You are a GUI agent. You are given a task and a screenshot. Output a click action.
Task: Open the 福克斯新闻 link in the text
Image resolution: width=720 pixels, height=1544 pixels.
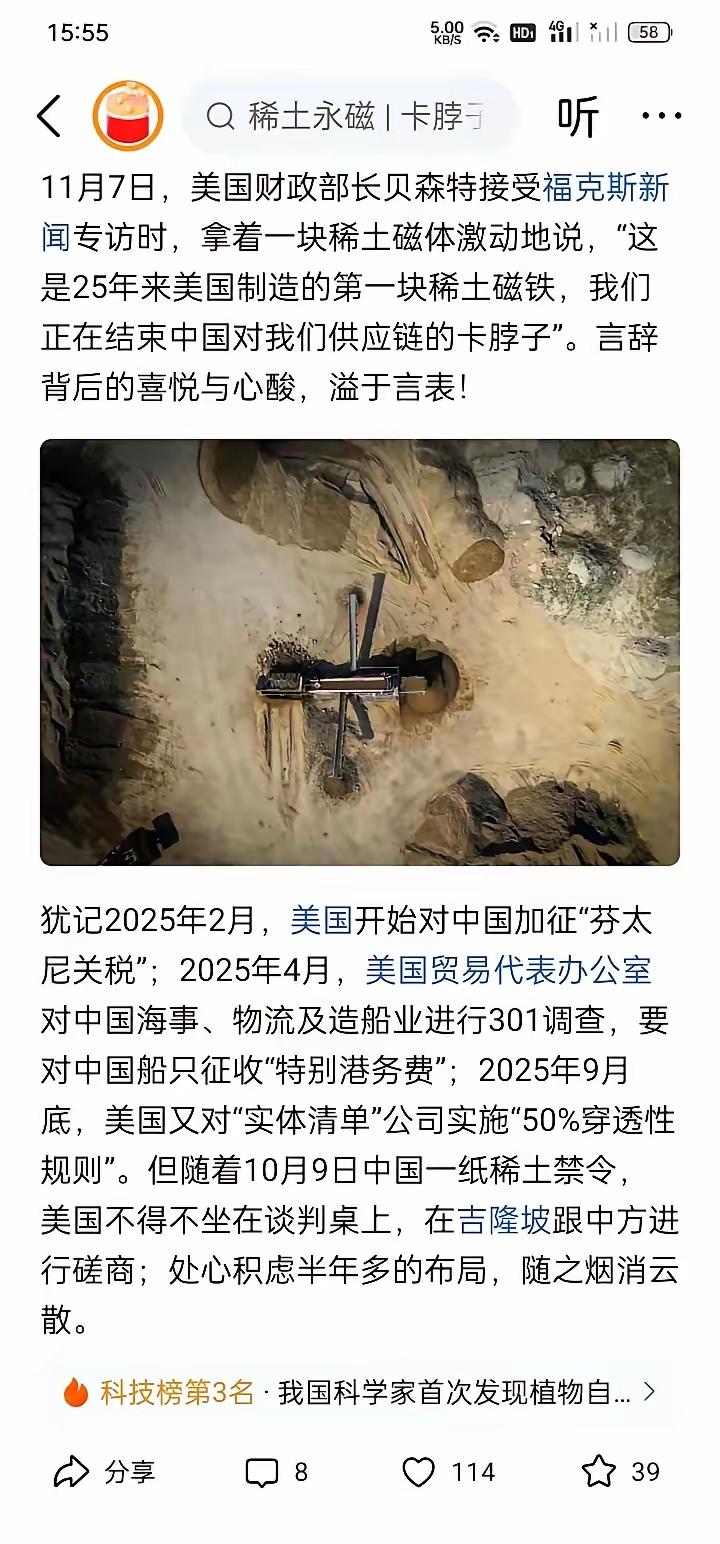point(610,189)
